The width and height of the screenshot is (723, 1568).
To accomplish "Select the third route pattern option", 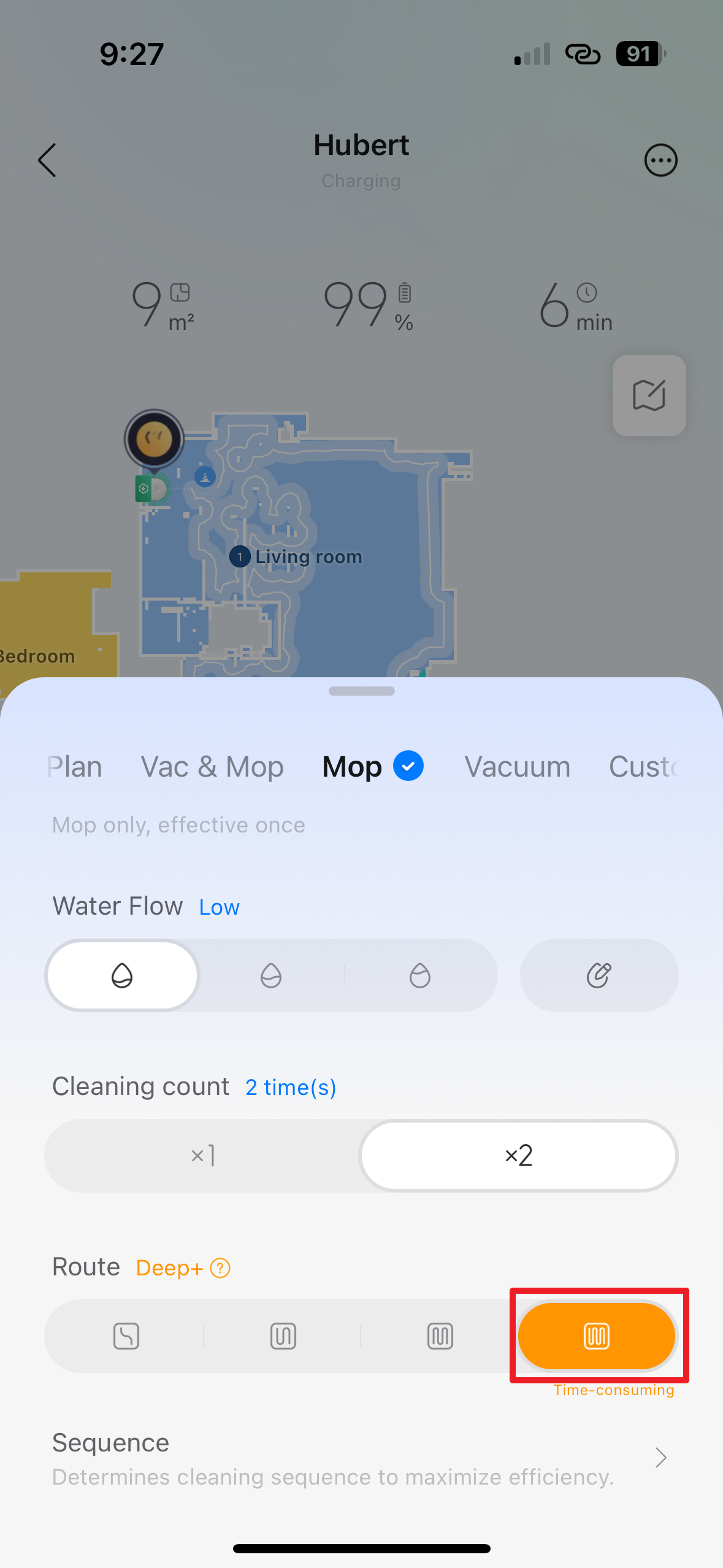I will 440,1336.
